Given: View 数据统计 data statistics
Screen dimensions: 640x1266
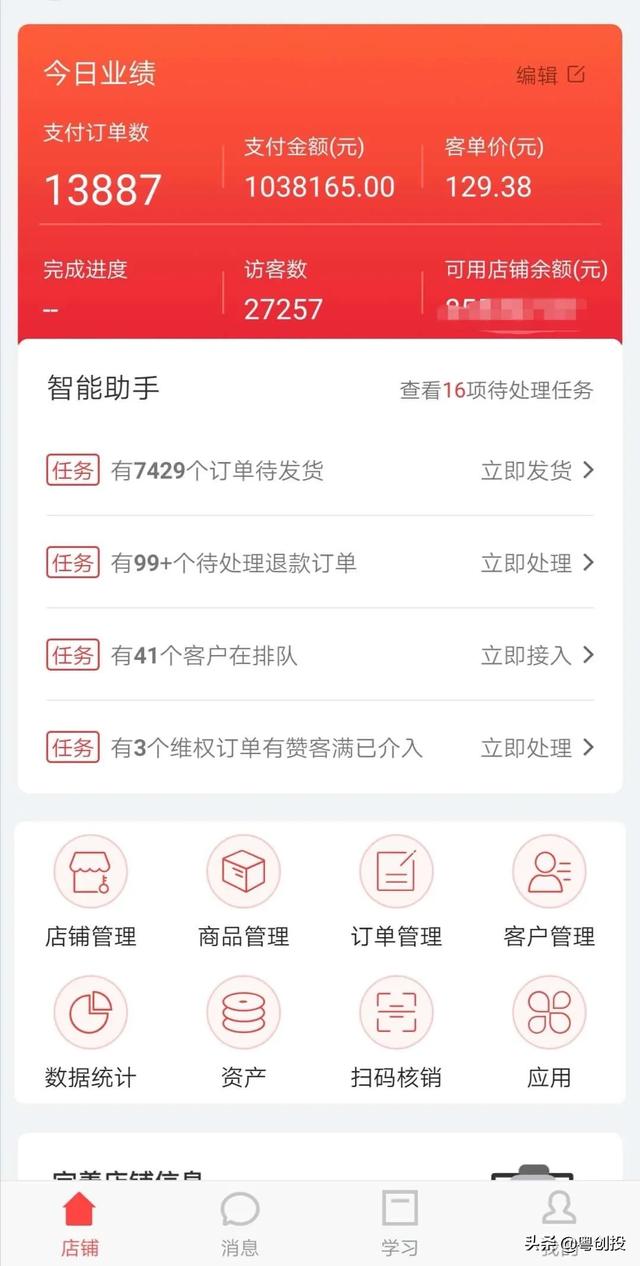Looking at the screenshot, I should (91, 1032).
